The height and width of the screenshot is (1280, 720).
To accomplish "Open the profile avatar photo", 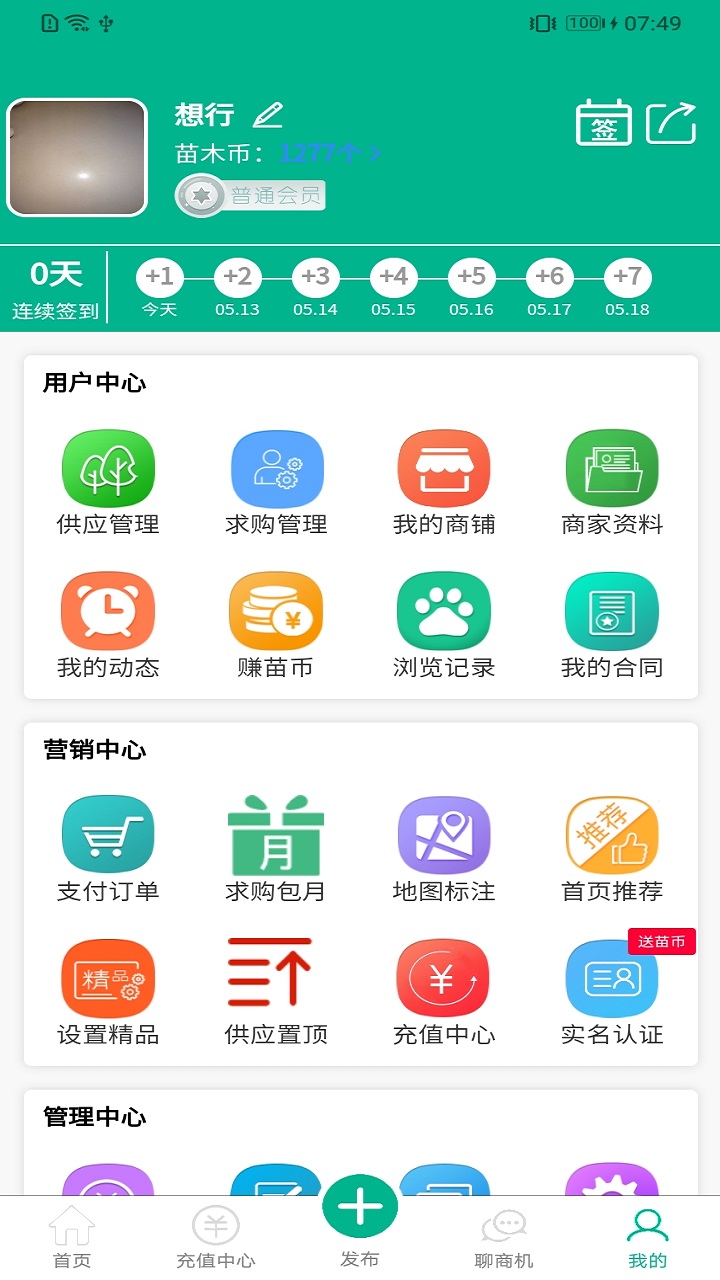I will tap(77, 157).
